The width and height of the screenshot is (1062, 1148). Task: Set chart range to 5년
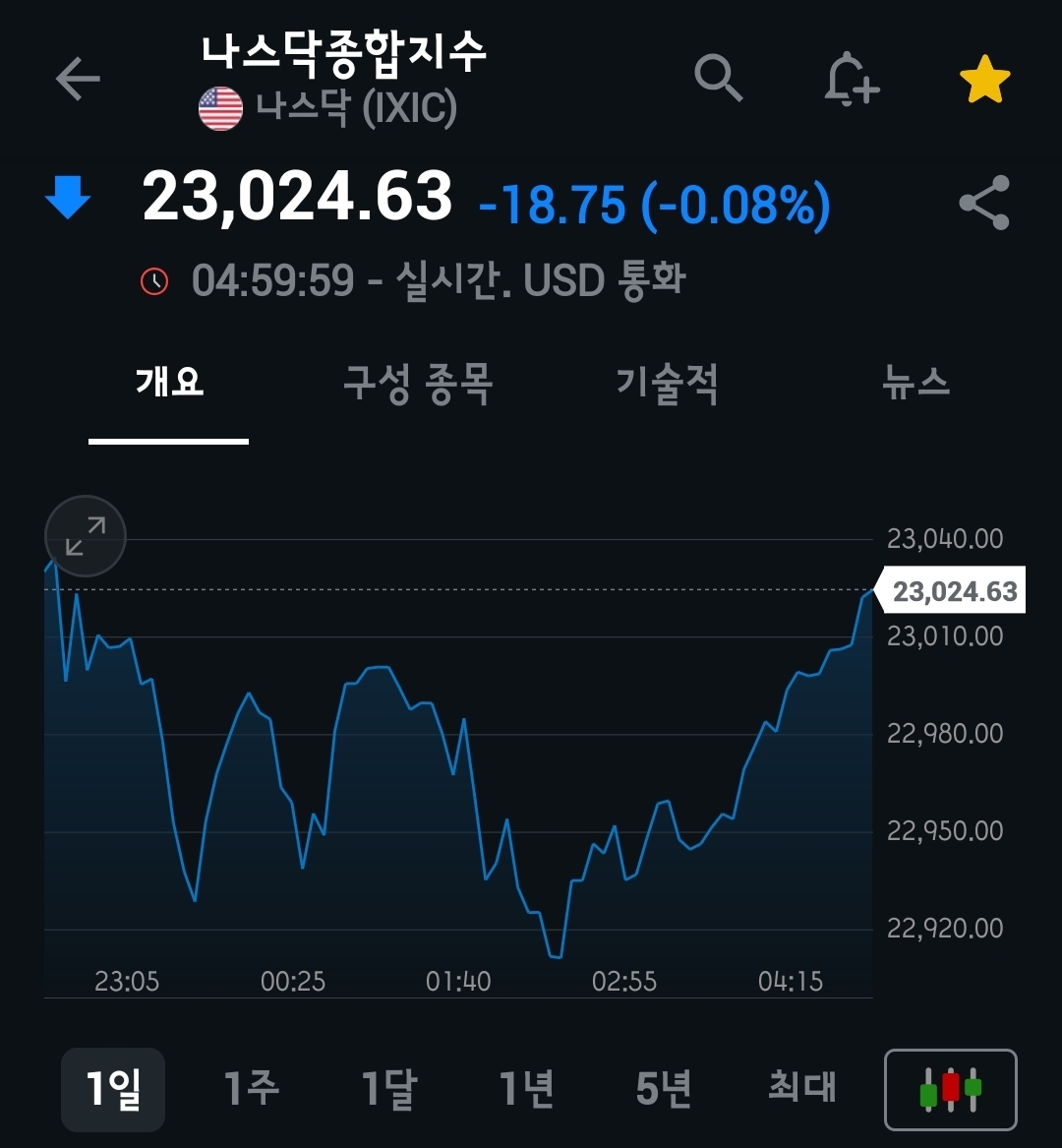tap(664, 1089)
